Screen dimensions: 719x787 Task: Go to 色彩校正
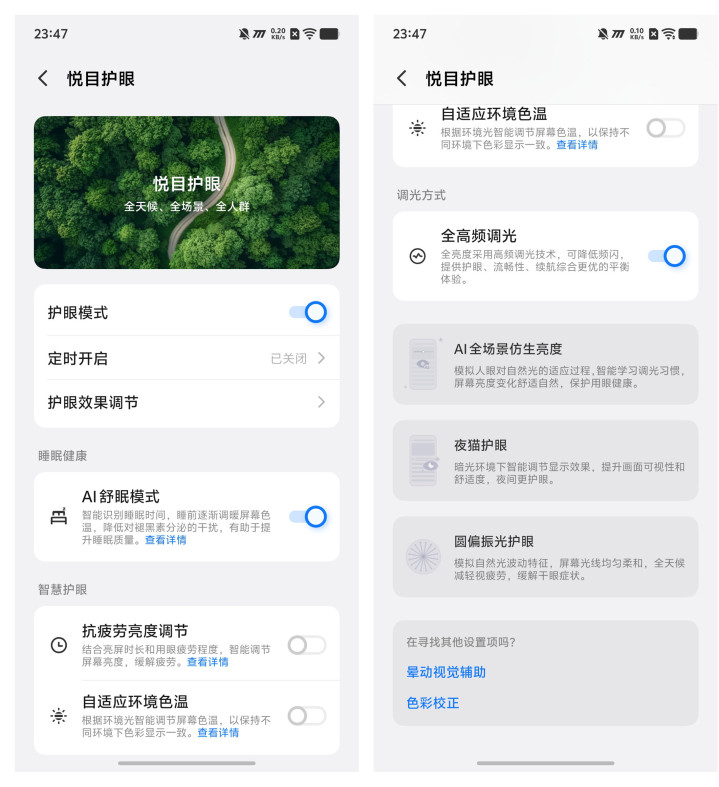tap(433, 703)
